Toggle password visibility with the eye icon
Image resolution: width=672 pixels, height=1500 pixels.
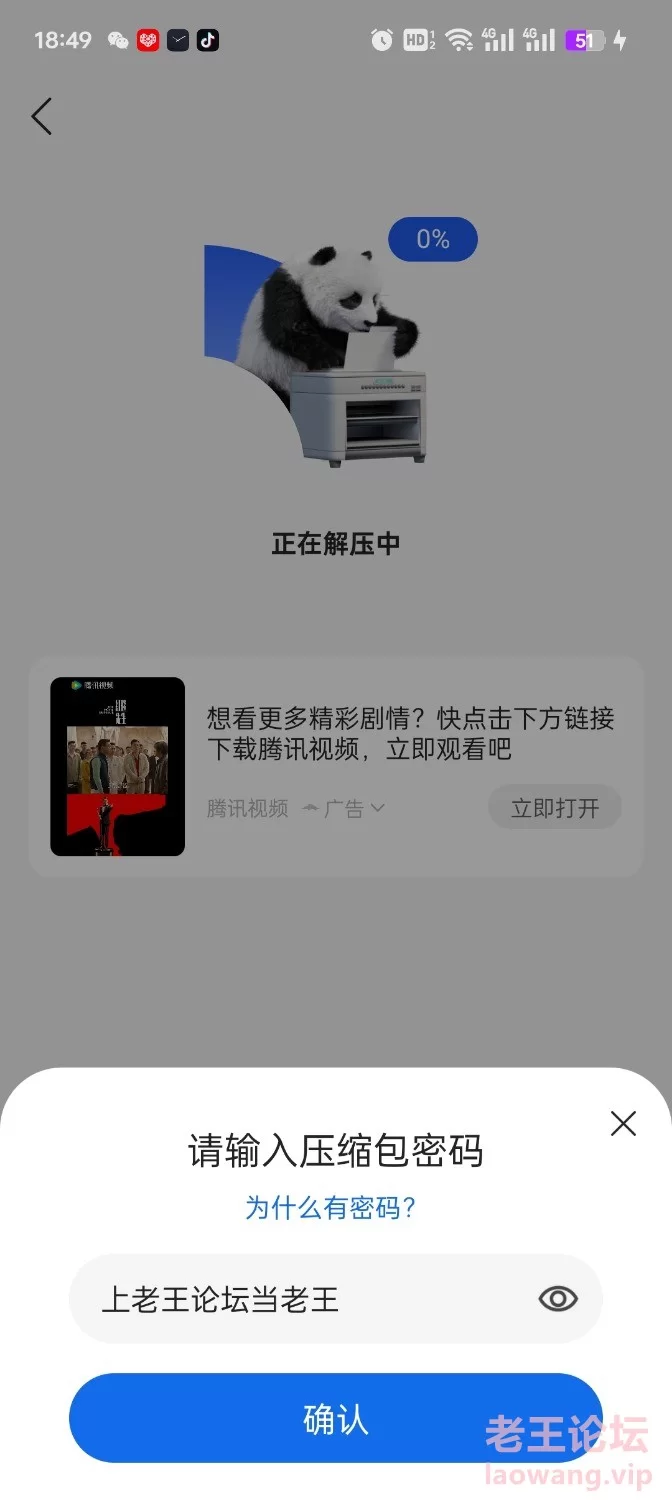[x=558, y=1299]
